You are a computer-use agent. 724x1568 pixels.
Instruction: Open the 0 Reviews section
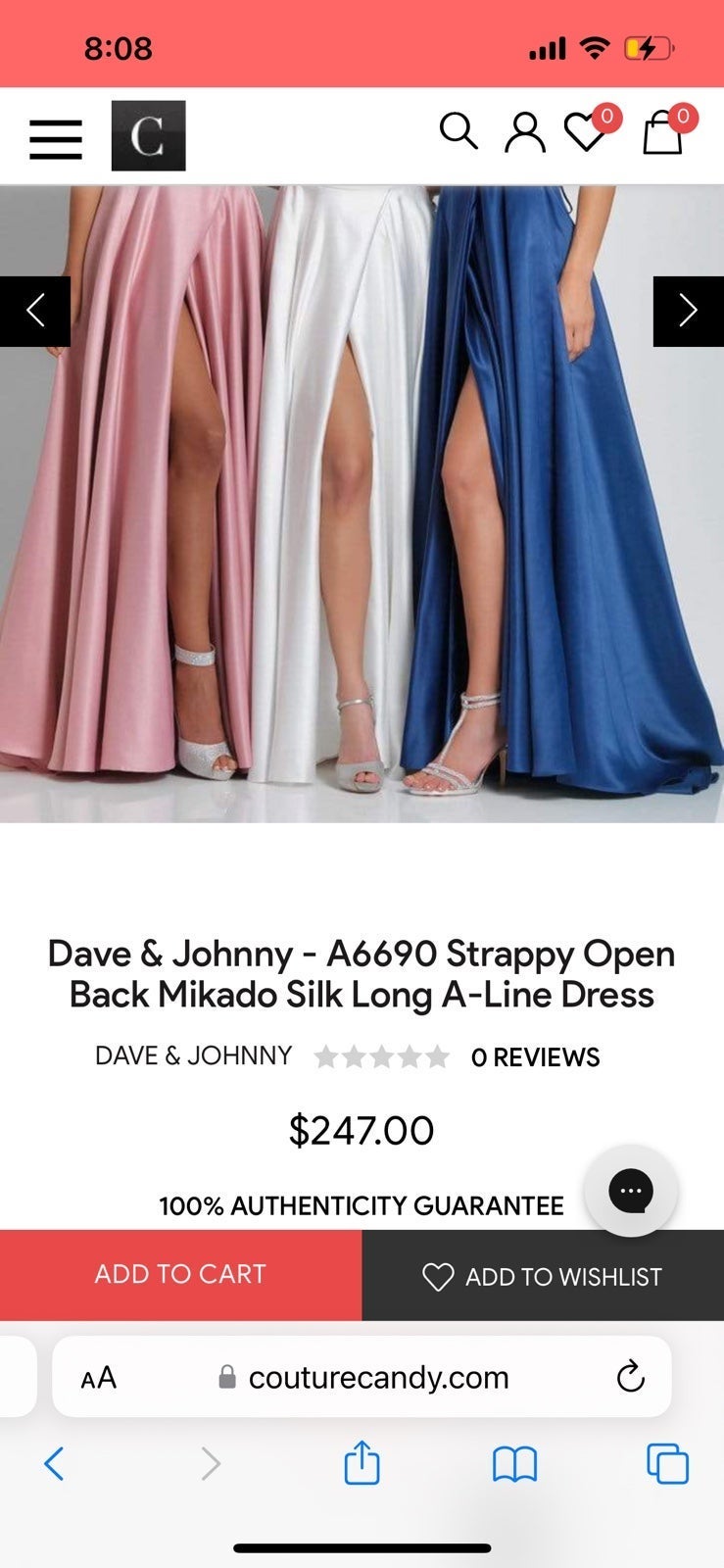click(535, 1057)
